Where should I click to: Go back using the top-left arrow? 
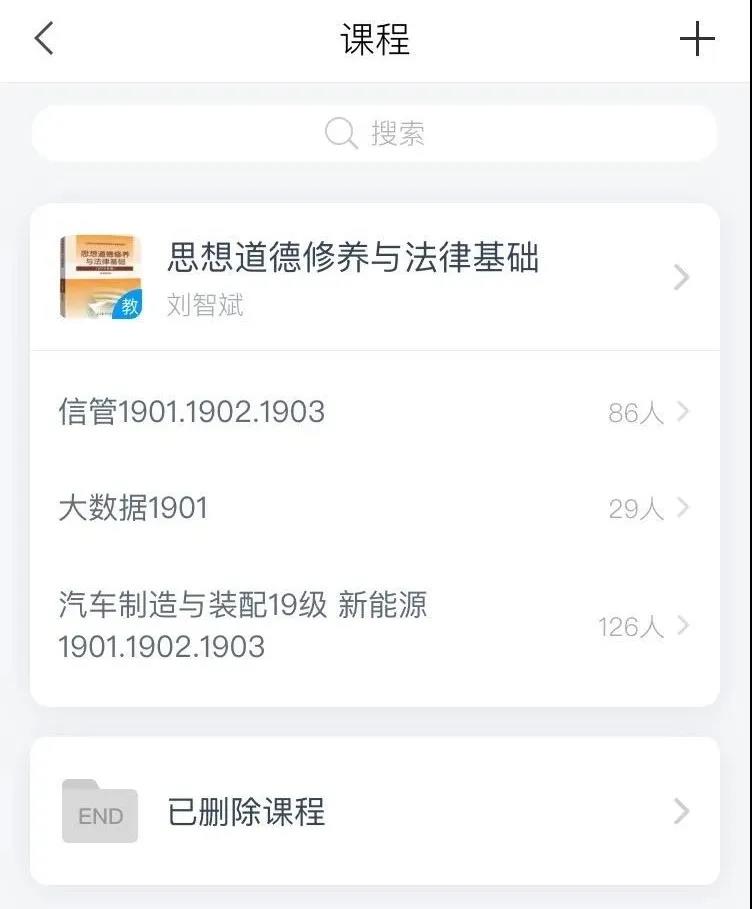[x=44, y=40]
